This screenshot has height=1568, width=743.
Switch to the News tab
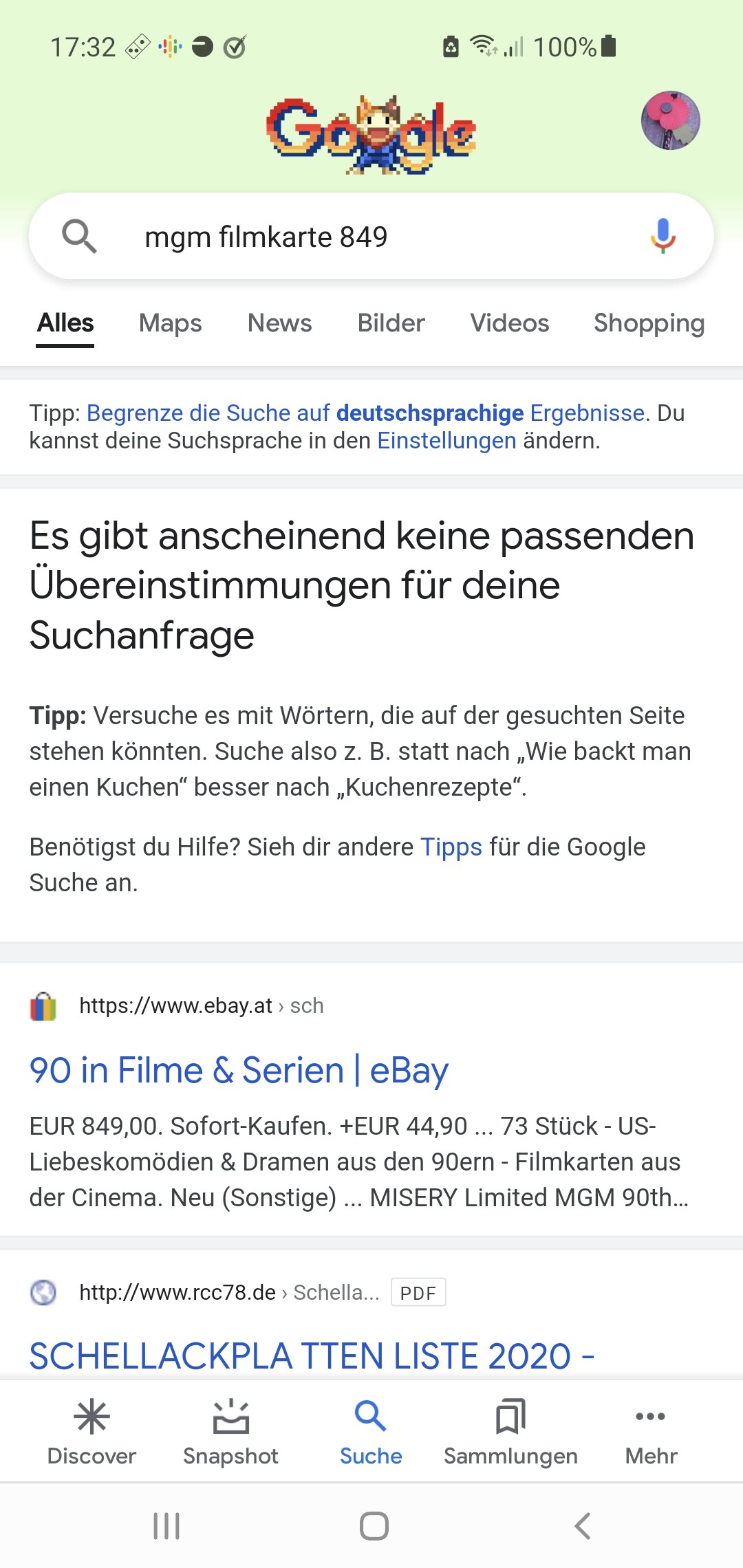pyautogui.click(x=279, y=323)
